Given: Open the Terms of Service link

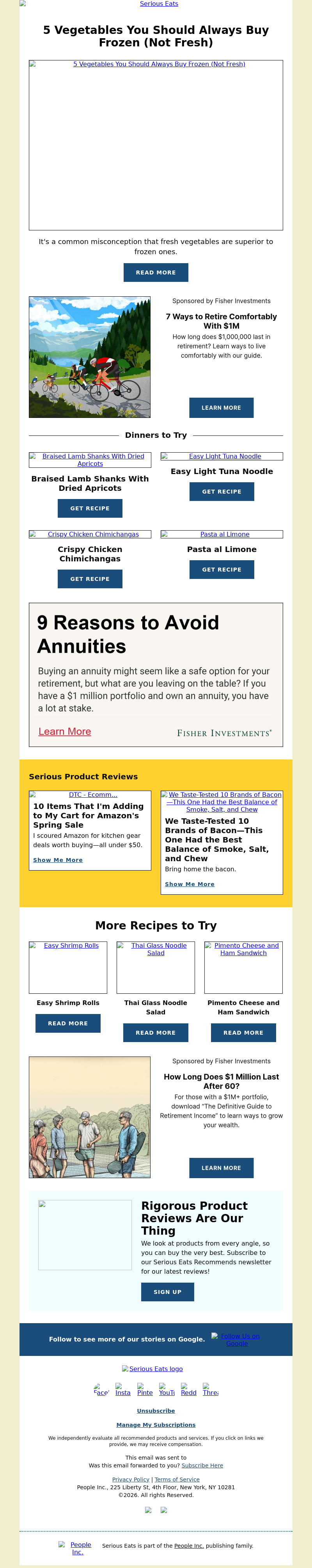Looking at the screenshot, I should (x=177, y=1479).
